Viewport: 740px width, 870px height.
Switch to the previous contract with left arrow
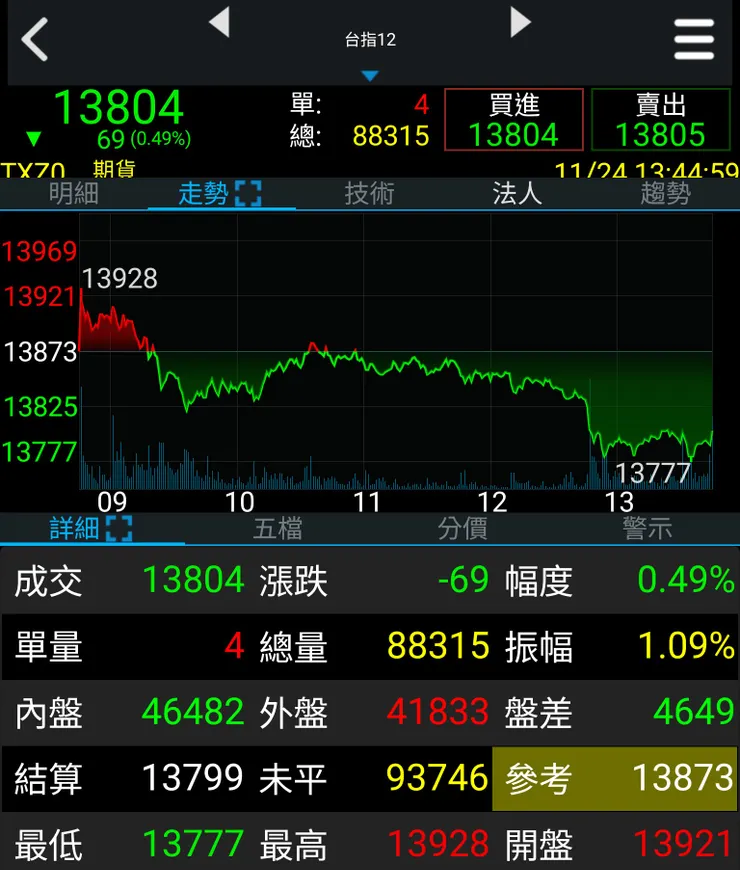point(219,22)
